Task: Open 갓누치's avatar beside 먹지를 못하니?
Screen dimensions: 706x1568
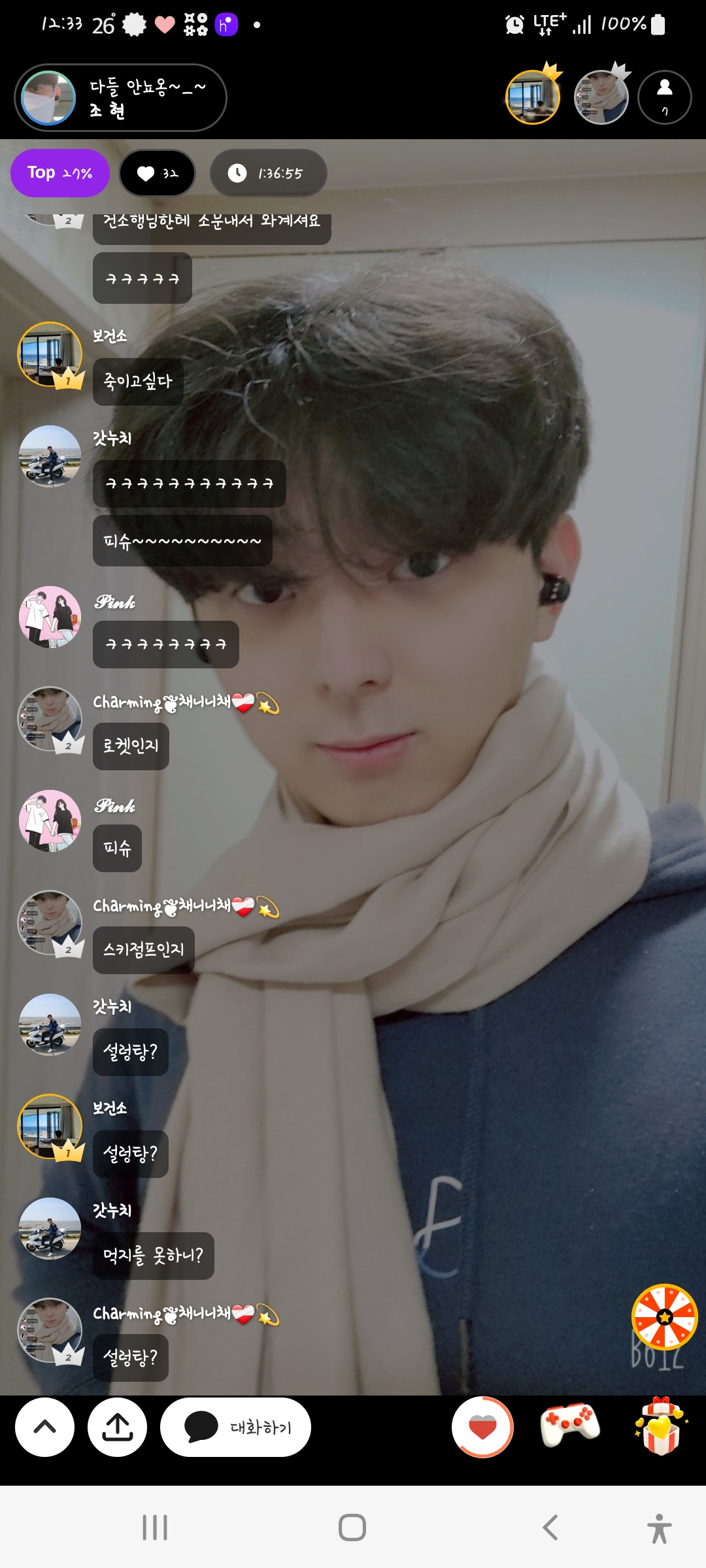Action: pyautogui.click(x=50, y=1228)
